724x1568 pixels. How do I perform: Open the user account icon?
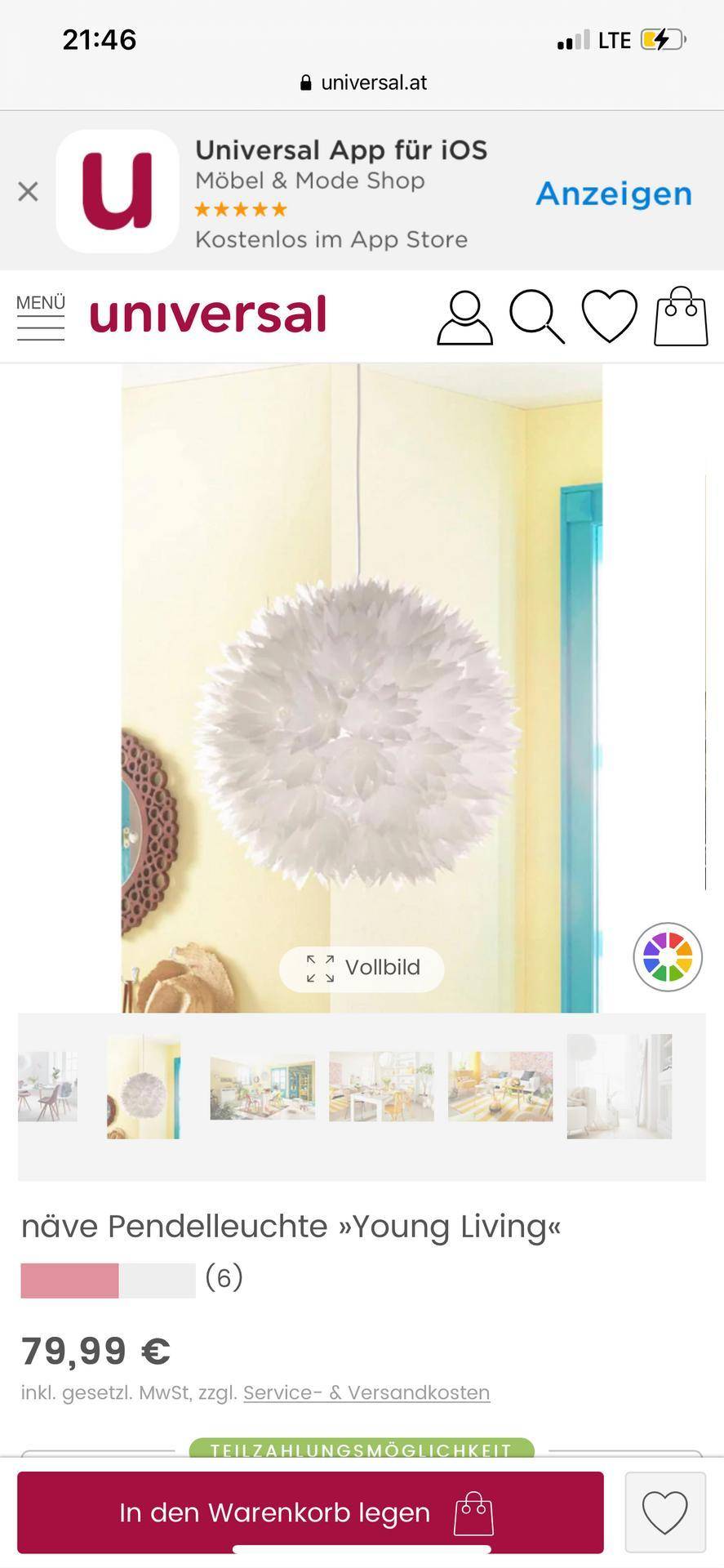(464, 318)
